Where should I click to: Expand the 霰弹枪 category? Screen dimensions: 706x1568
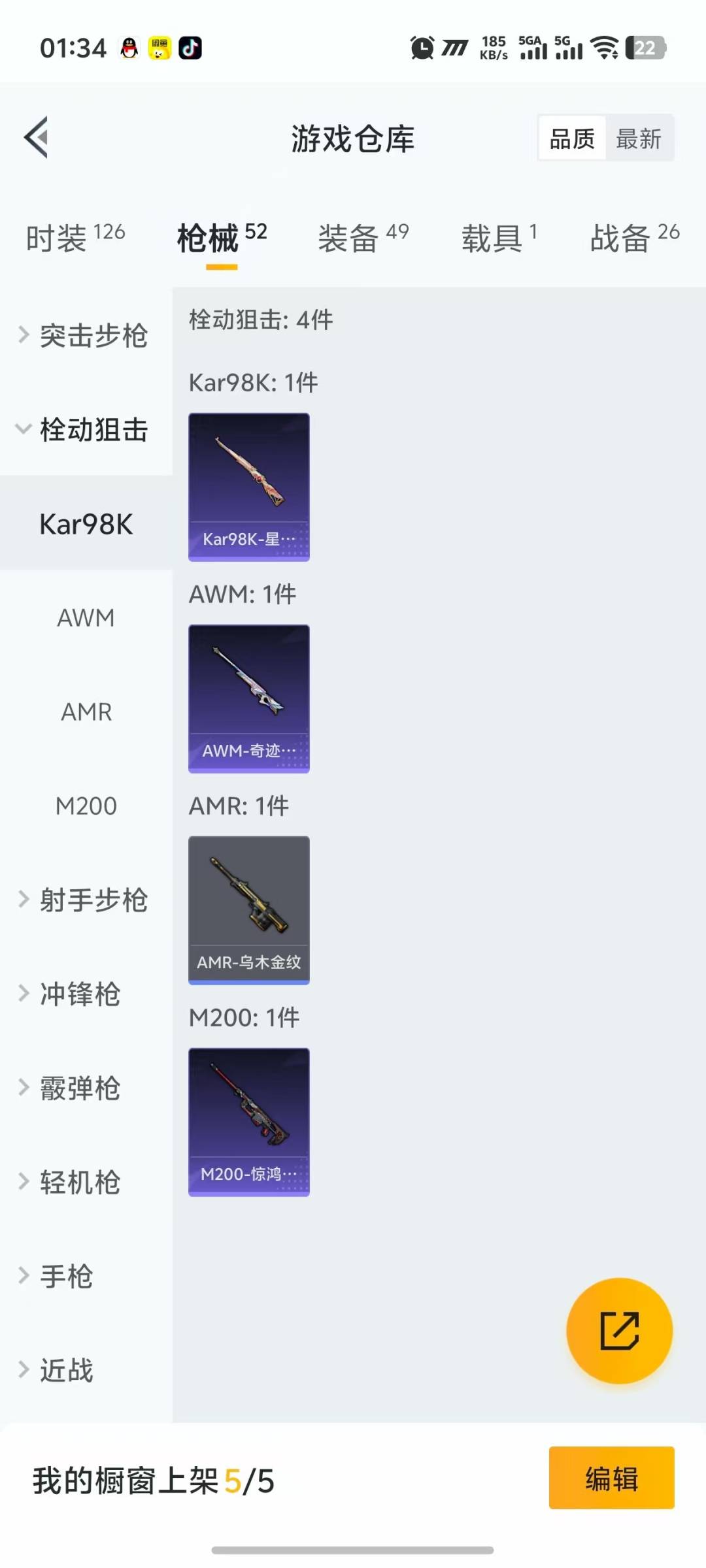[x=72, y=1088]
